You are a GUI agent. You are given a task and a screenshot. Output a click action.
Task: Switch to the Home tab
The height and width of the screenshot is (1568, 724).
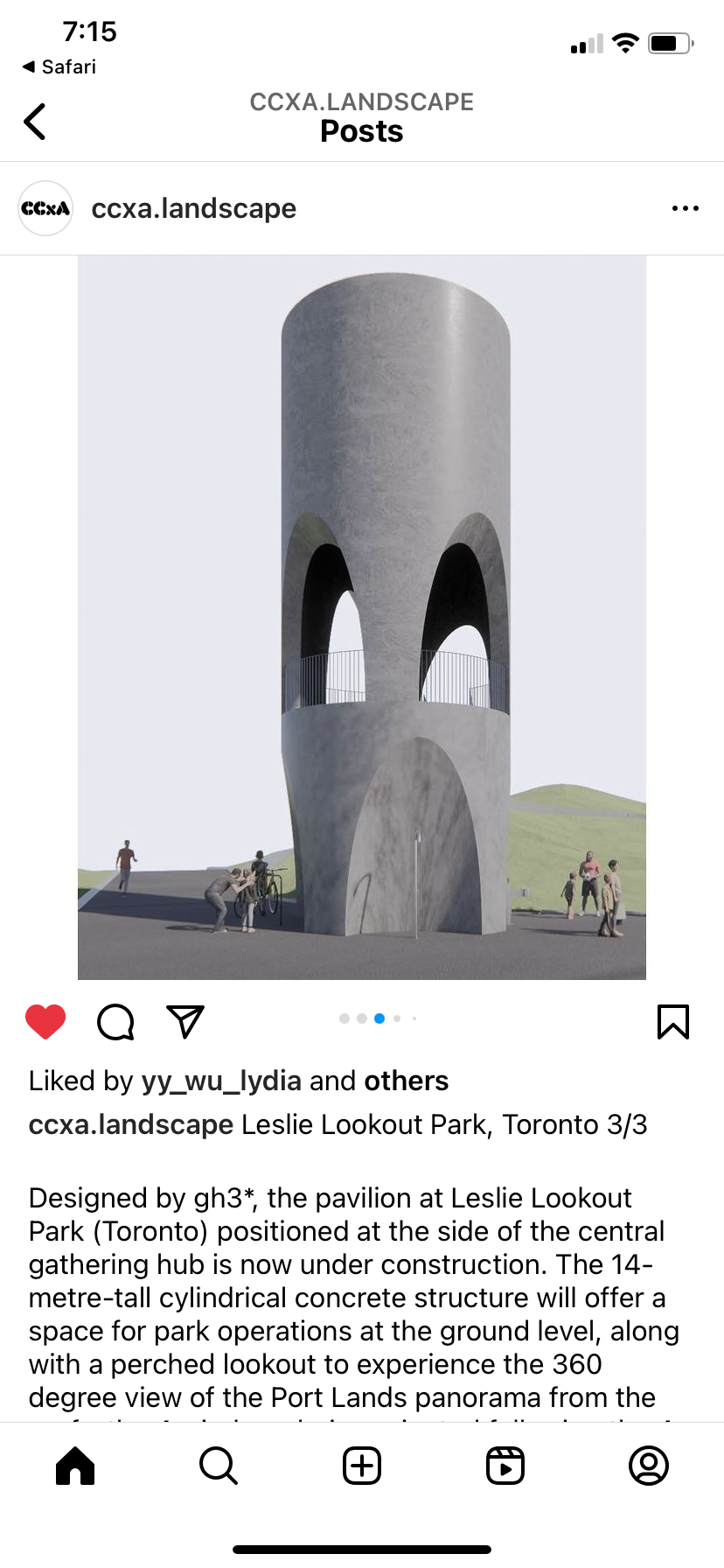(75, 1466)
